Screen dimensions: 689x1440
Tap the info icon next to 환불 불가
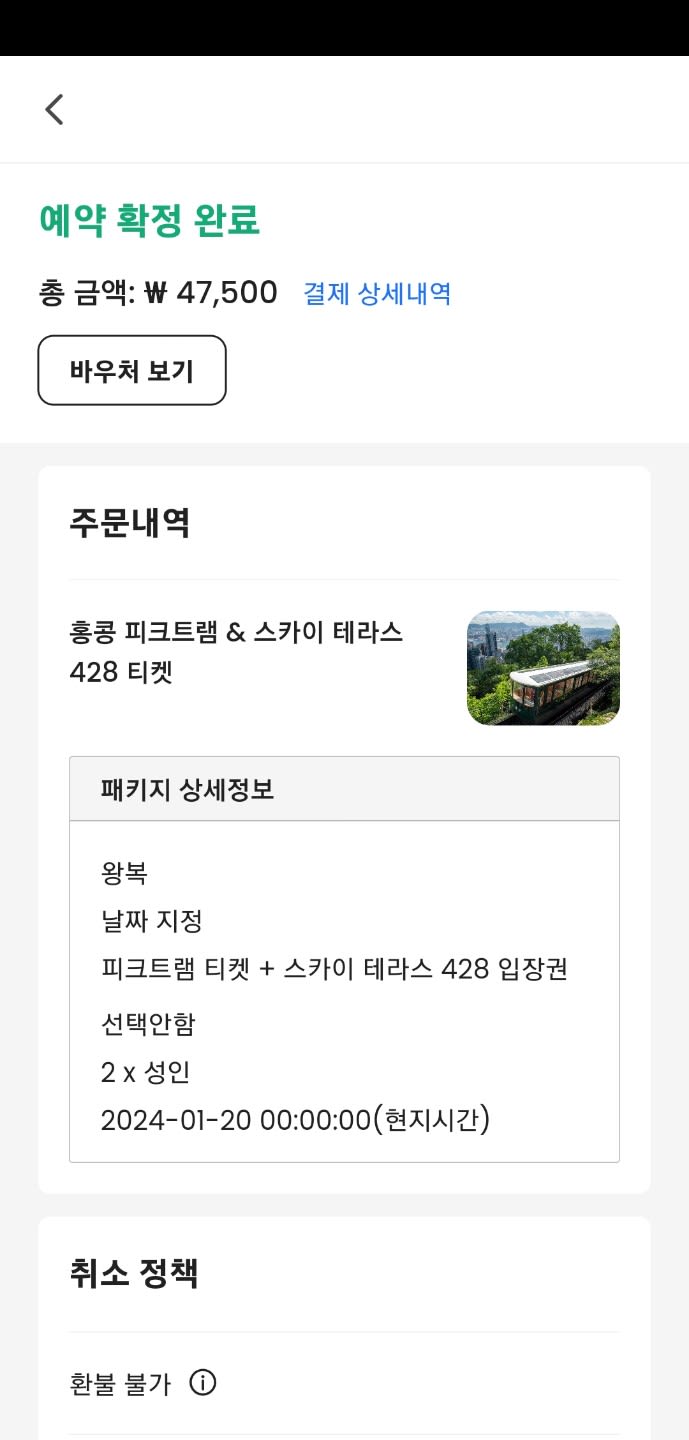[203, 1383]
